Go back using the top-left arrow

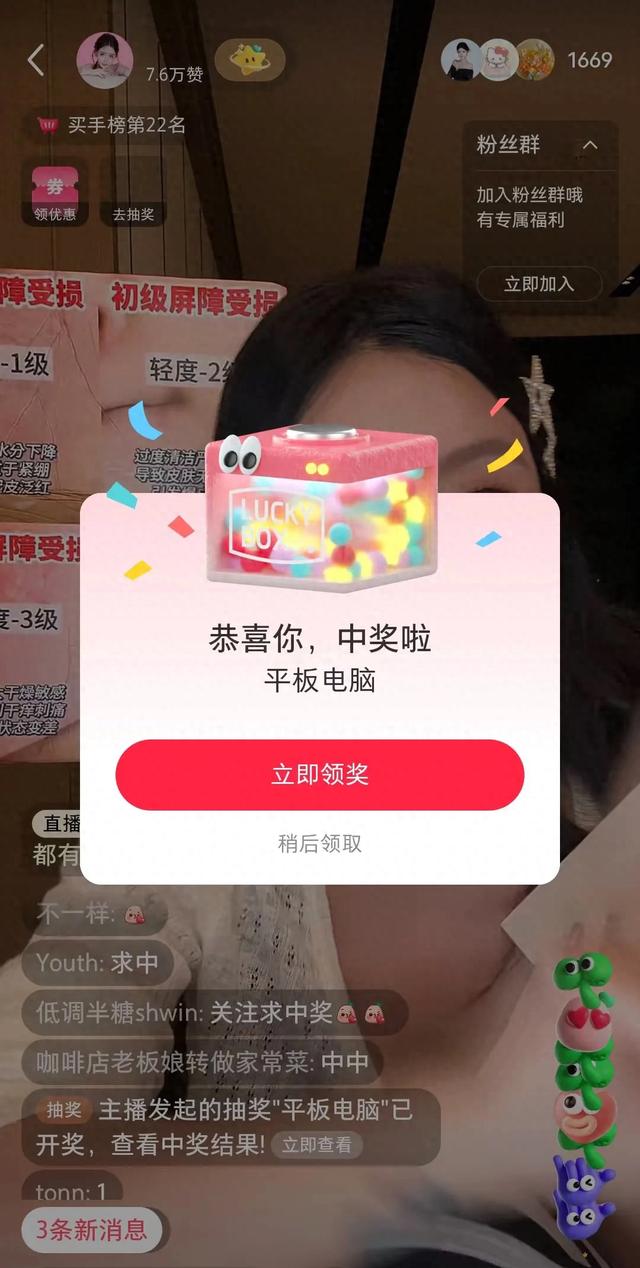coord(36,60)
